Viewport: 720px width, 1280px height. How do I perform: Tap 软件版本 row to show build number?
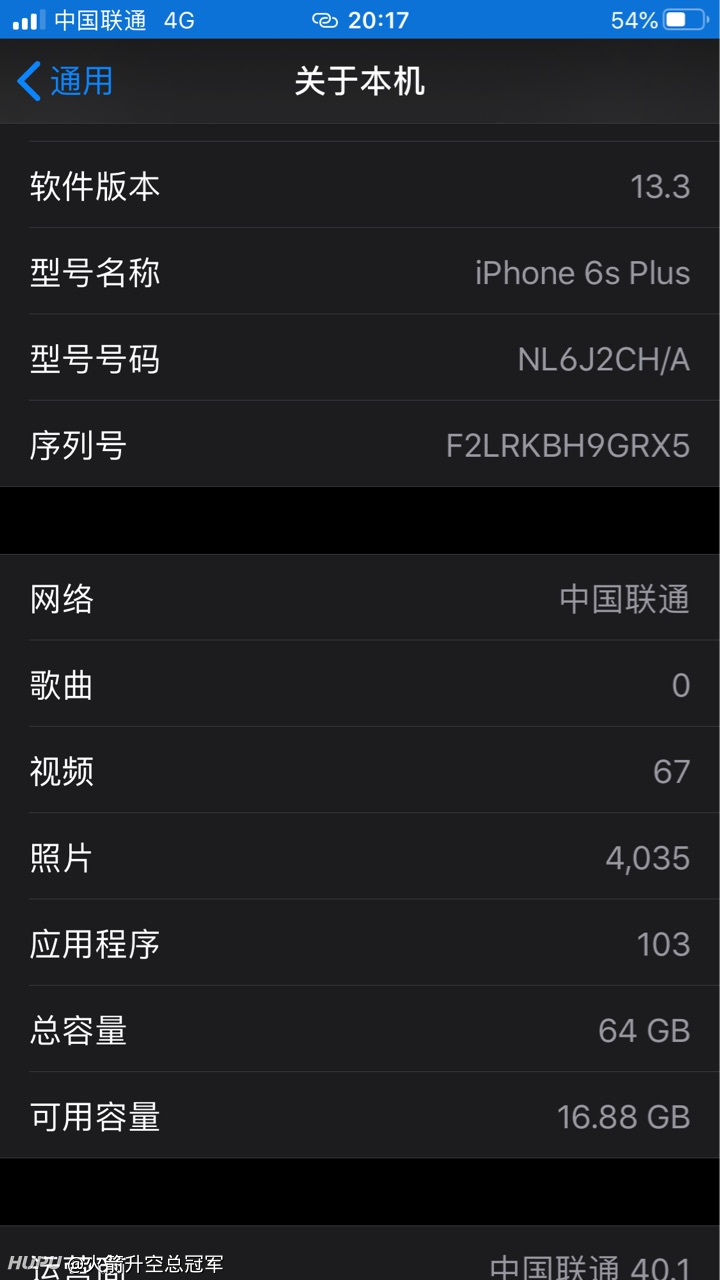(x=360, y=186)
